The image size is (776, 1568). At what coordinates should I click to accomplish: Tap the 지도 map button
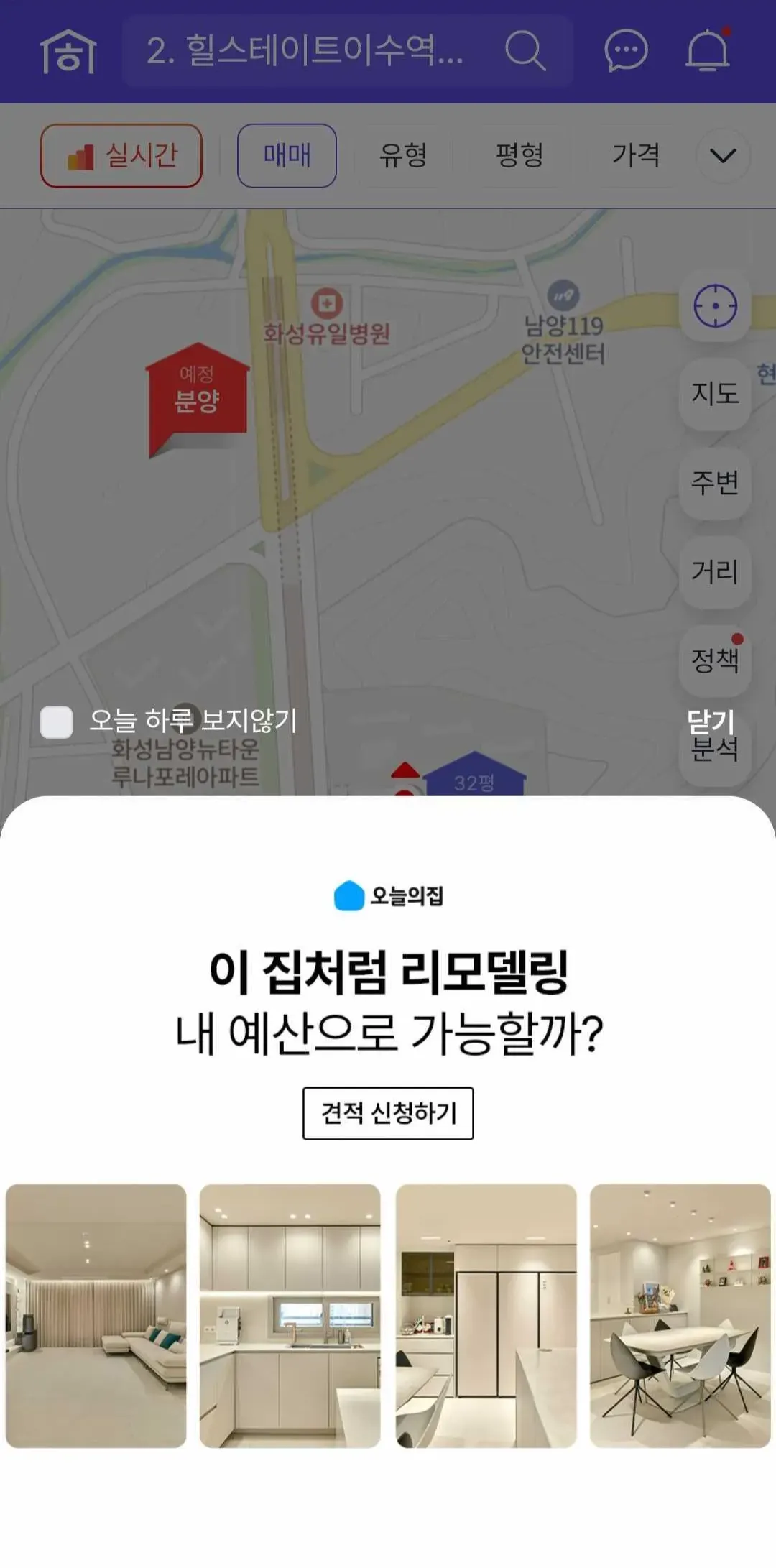pos(715,394)
